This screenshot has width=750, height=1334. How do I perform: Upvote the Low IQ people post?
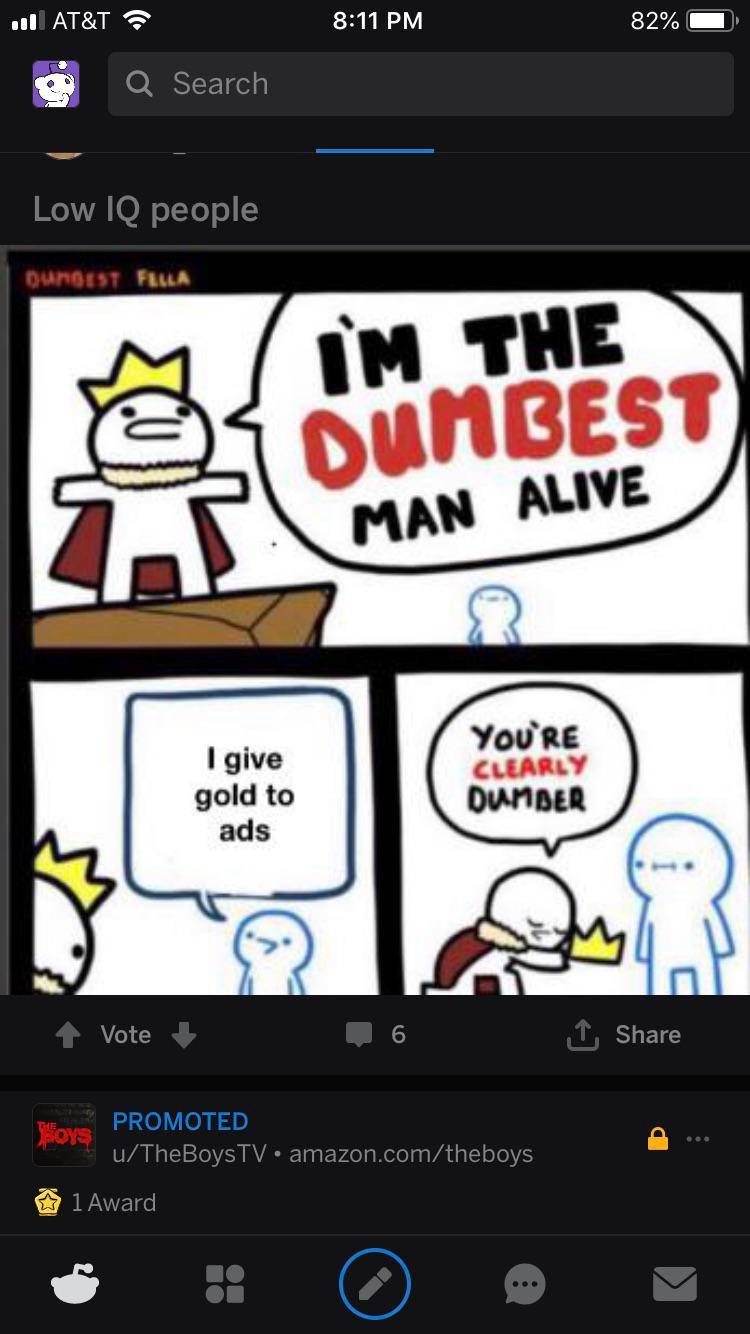(68, 1035)
